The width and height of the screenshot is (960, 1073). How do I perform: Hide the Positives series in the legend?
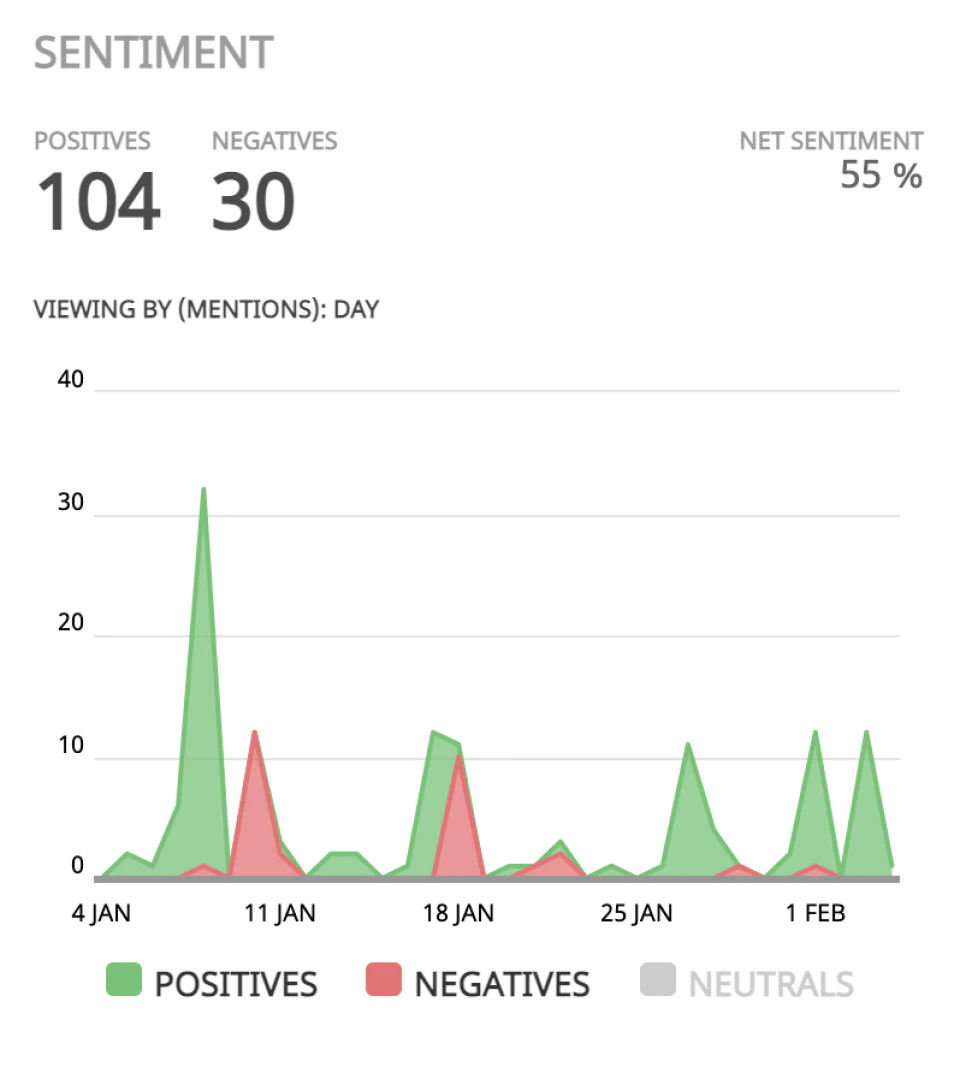[212, 983]
